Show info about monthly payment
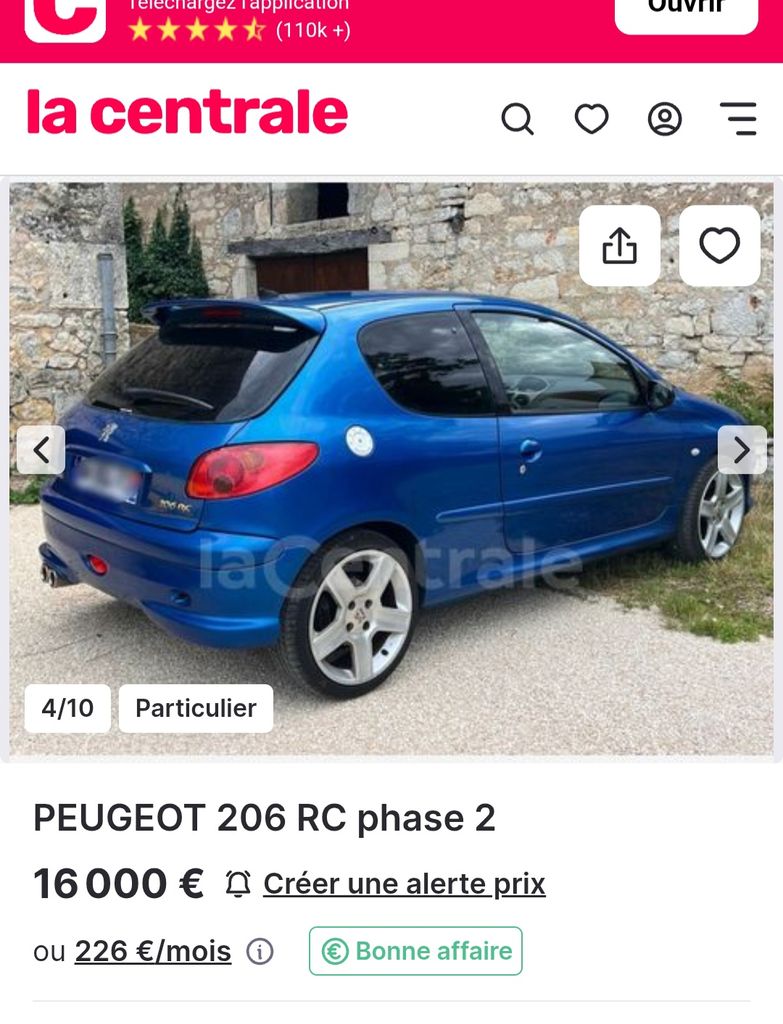 260,952
